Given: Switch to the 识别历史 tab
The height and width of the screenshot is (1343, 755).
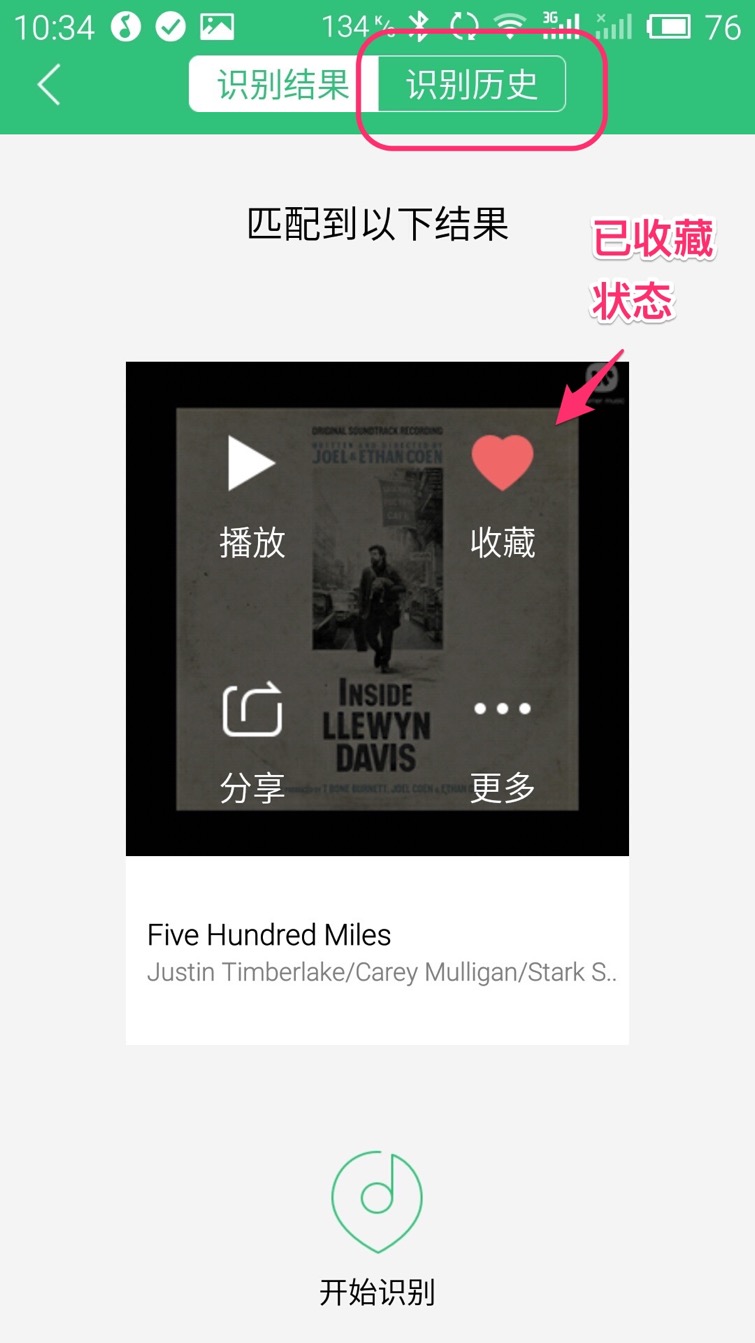Looking at the screenshot, I should point(471,84).
